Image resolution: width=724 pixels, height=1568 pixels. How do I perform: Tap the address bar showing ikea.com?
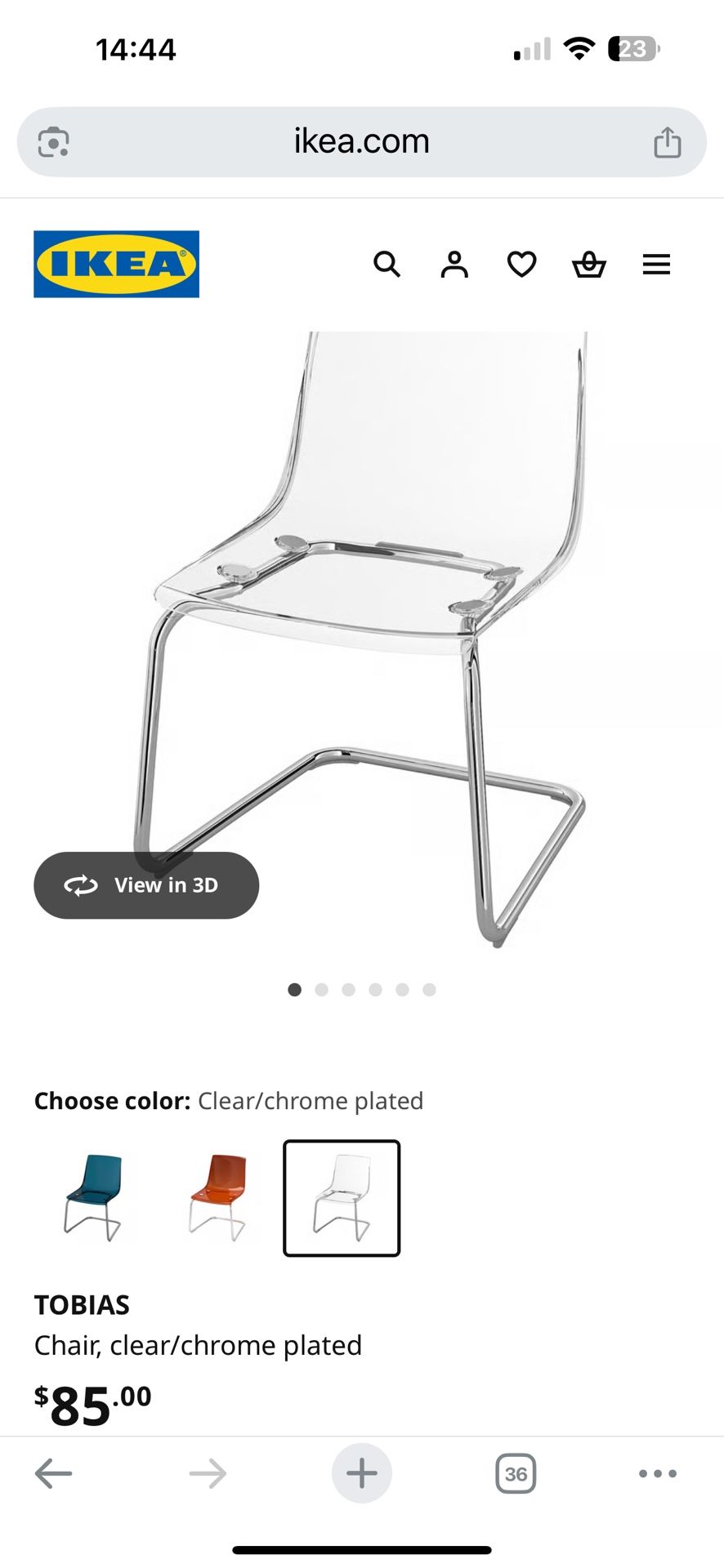pos(362,141)
